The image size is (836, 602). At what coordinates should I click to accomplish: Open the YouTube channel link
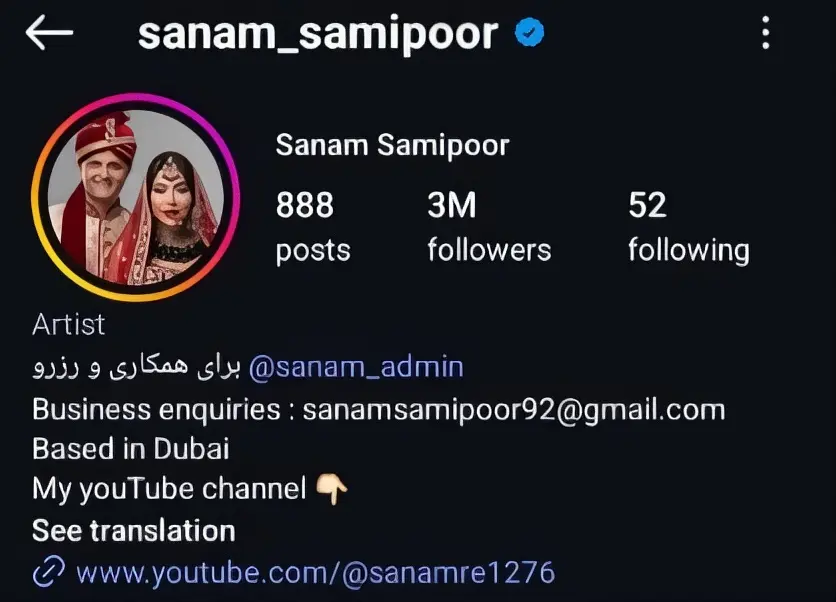314,573
